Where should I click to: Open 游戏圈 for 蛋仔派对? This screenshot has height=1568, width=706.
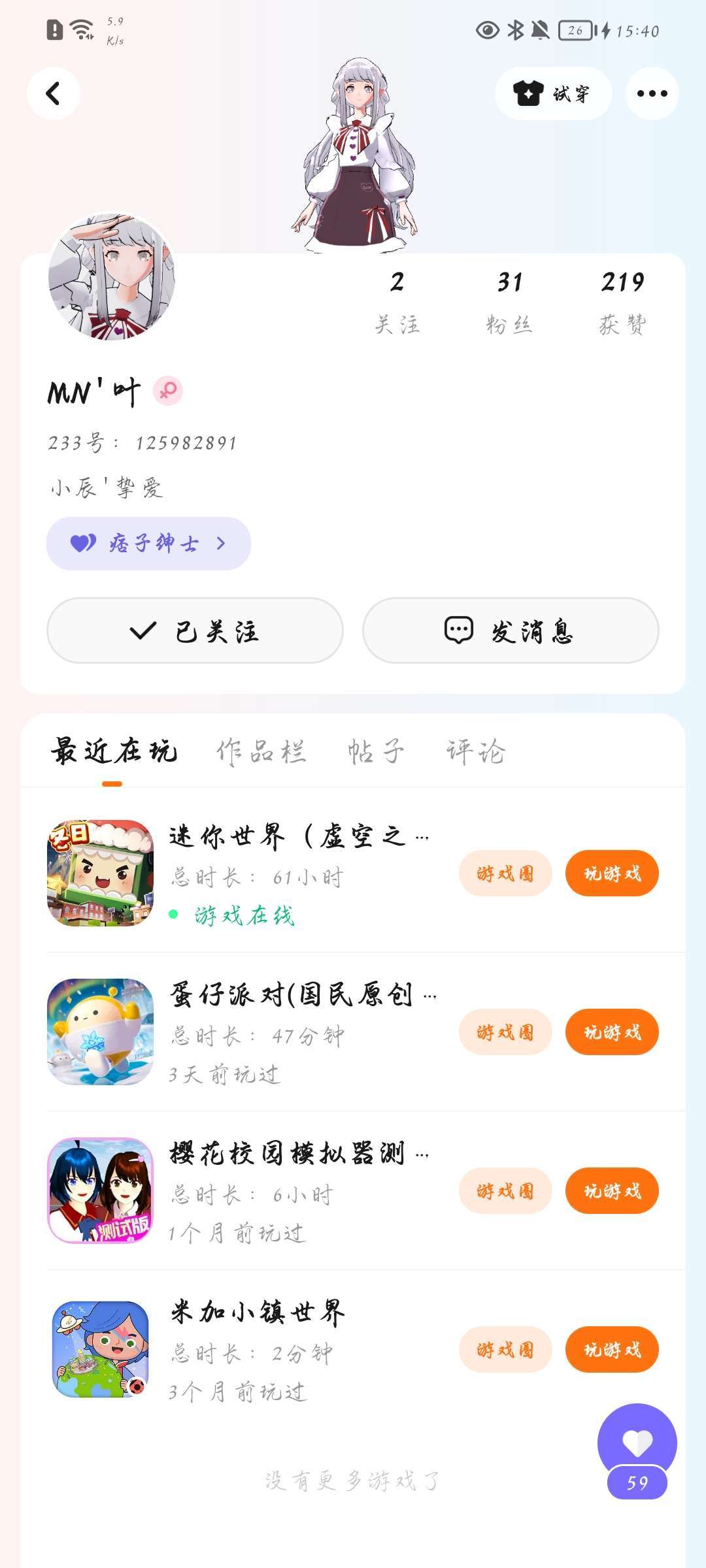pyautogui.click(x=505, y=1032)
